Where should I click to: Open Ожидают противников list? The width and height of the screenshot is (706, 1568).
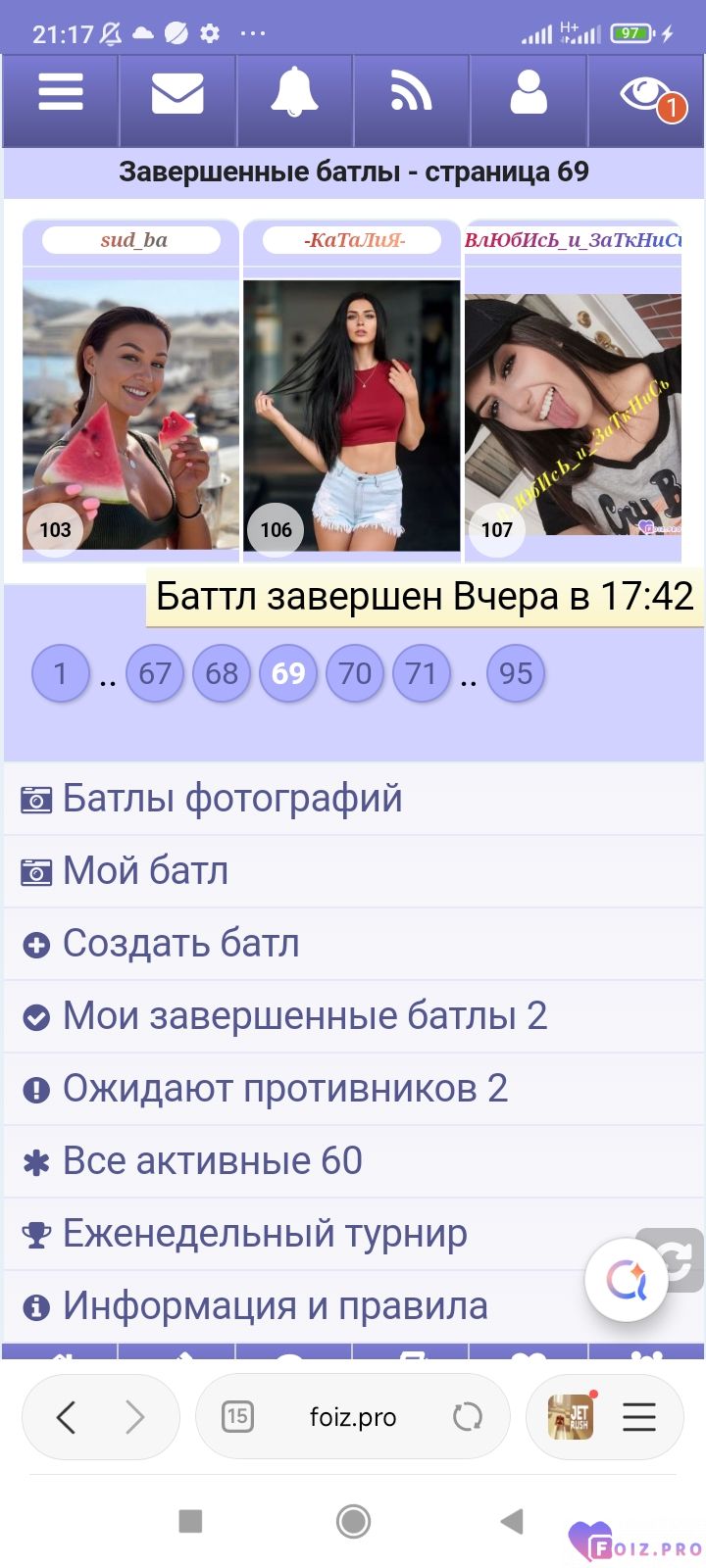click(x=284, y=1089)
